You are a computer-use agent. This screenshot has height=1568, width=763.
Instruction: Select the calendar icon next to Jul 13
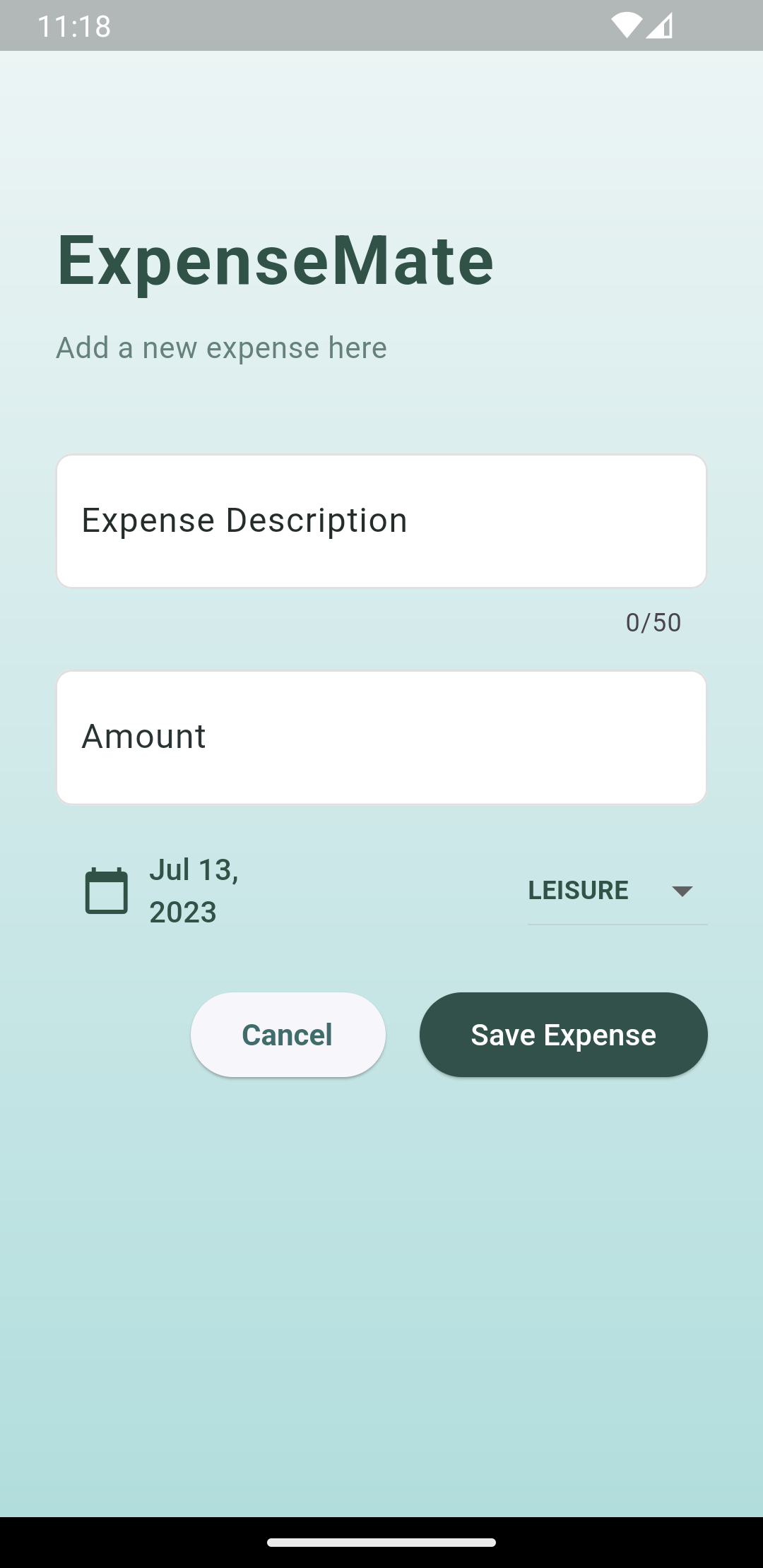[x=106, y=890]
